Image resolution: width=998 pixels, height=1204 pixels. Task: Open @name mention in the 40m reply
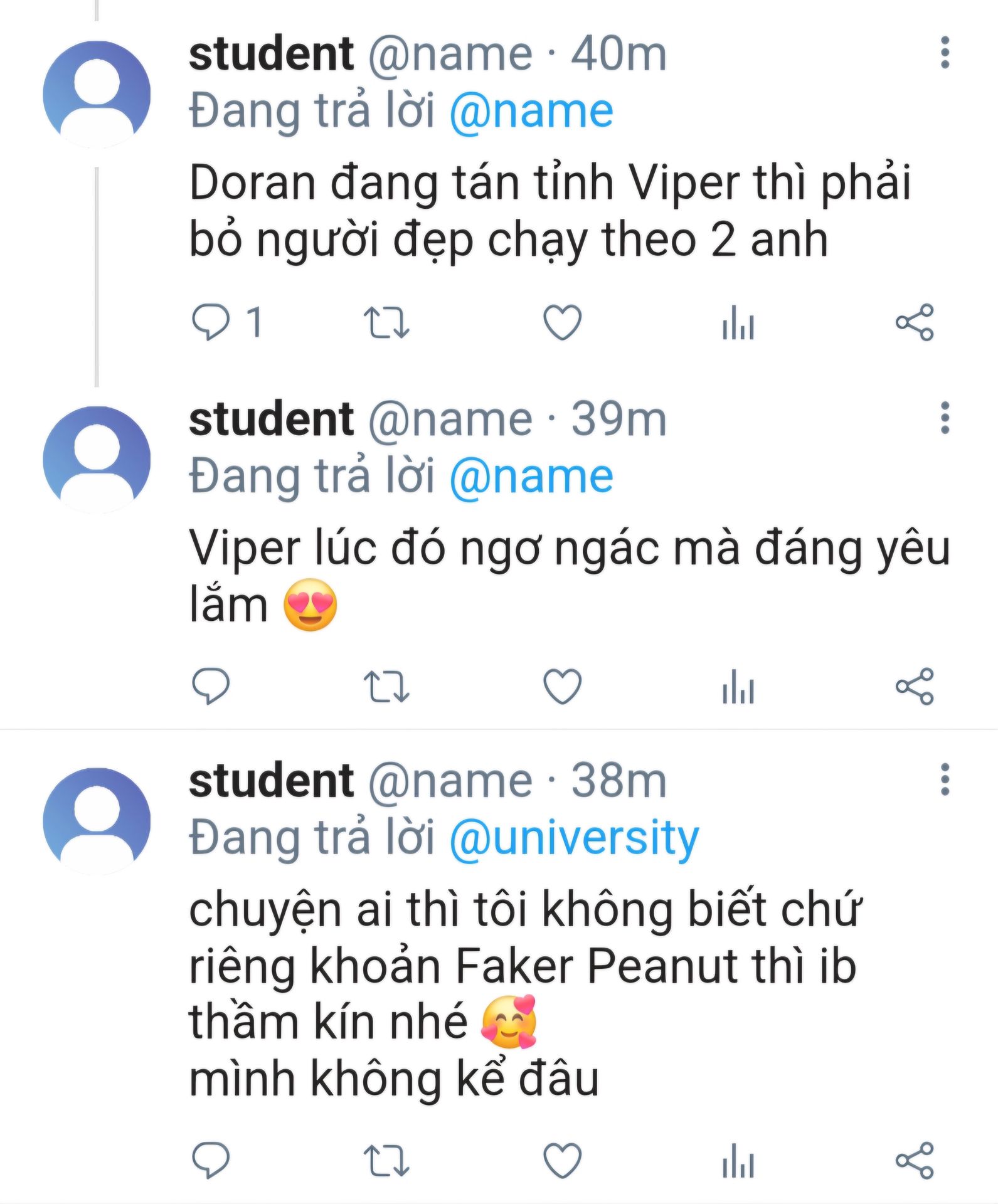pyautogui.click(x=531, y=112)
